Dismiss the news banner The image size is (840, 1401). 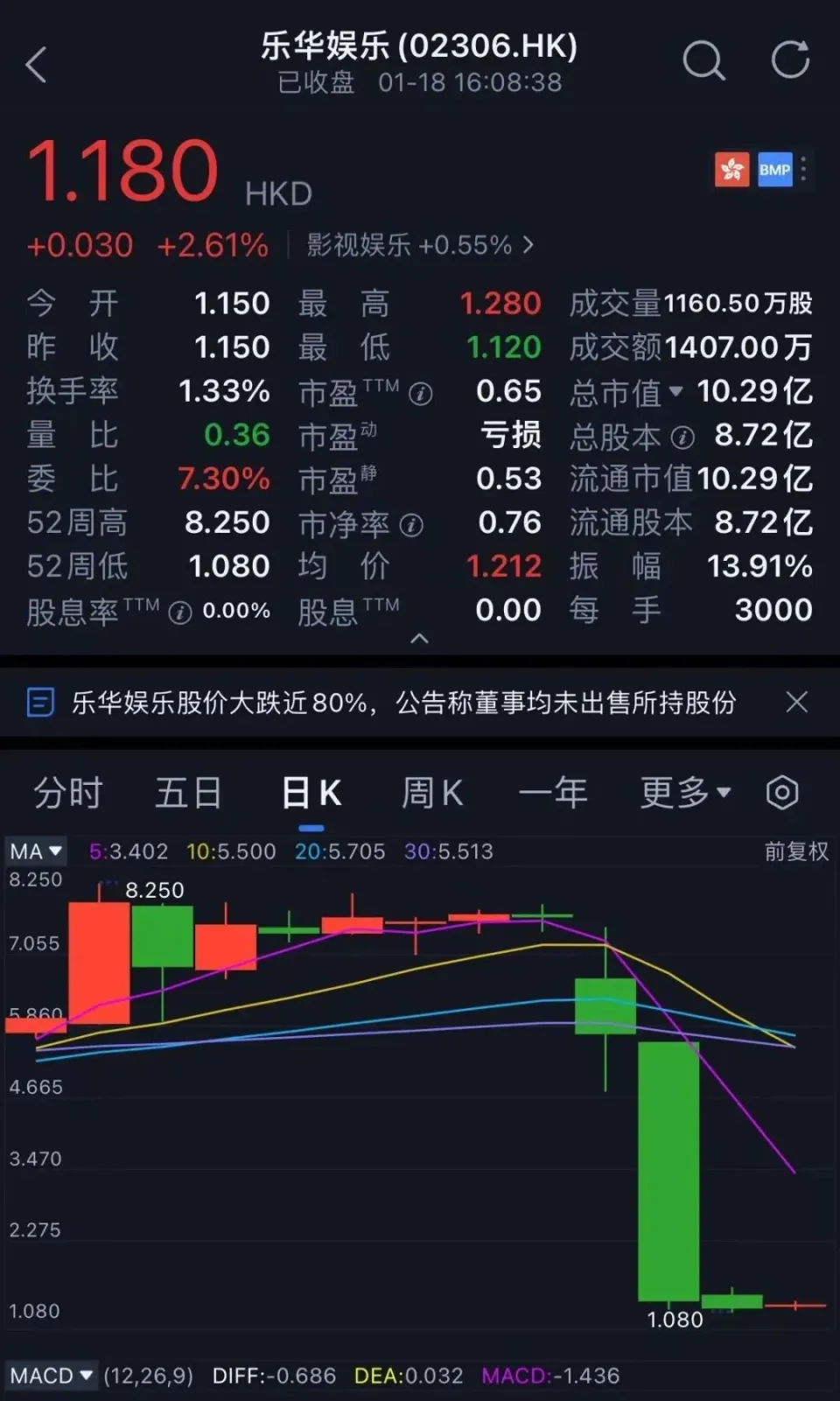[x=796, y=702]
